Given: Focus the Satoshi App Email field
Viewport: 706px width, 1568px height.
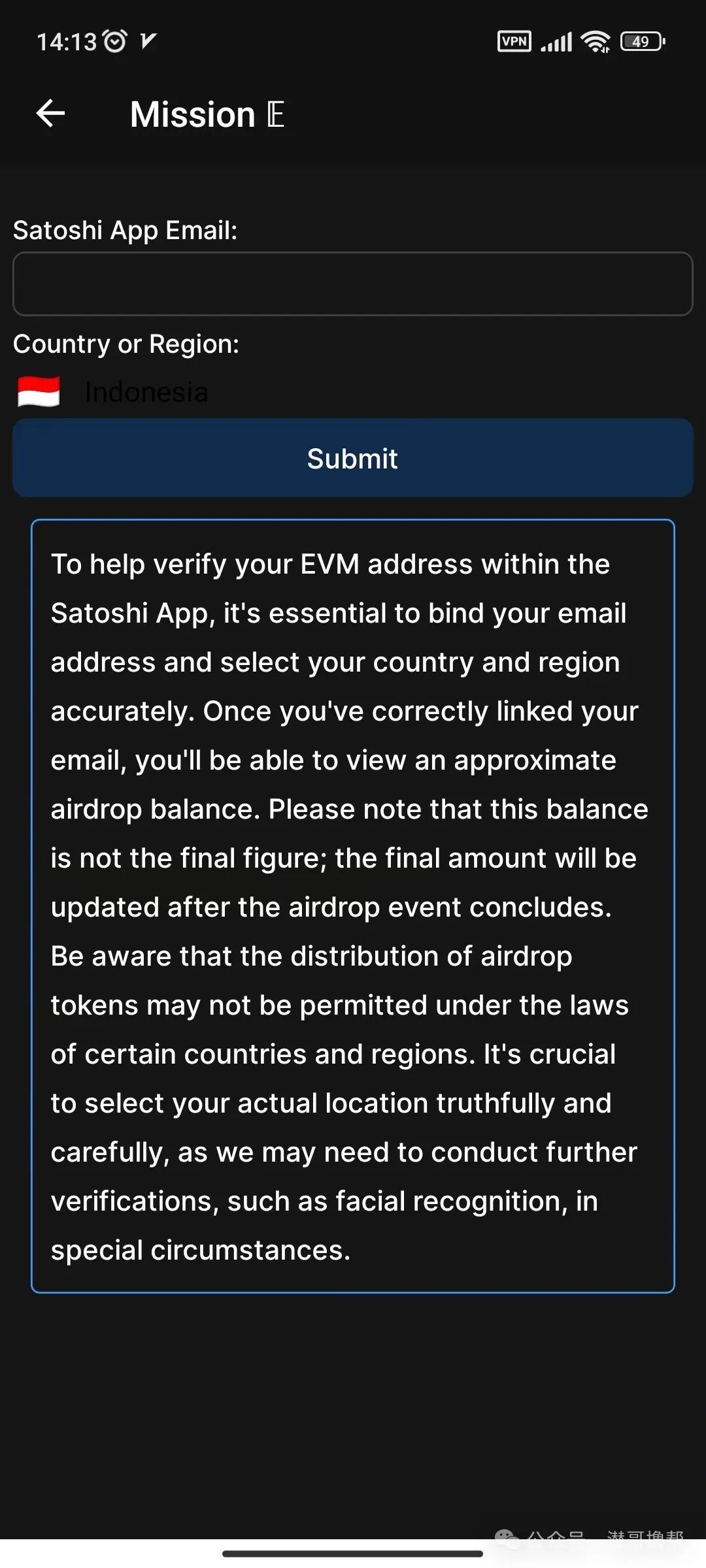Looking at the screenshot, I should (352, 284).
